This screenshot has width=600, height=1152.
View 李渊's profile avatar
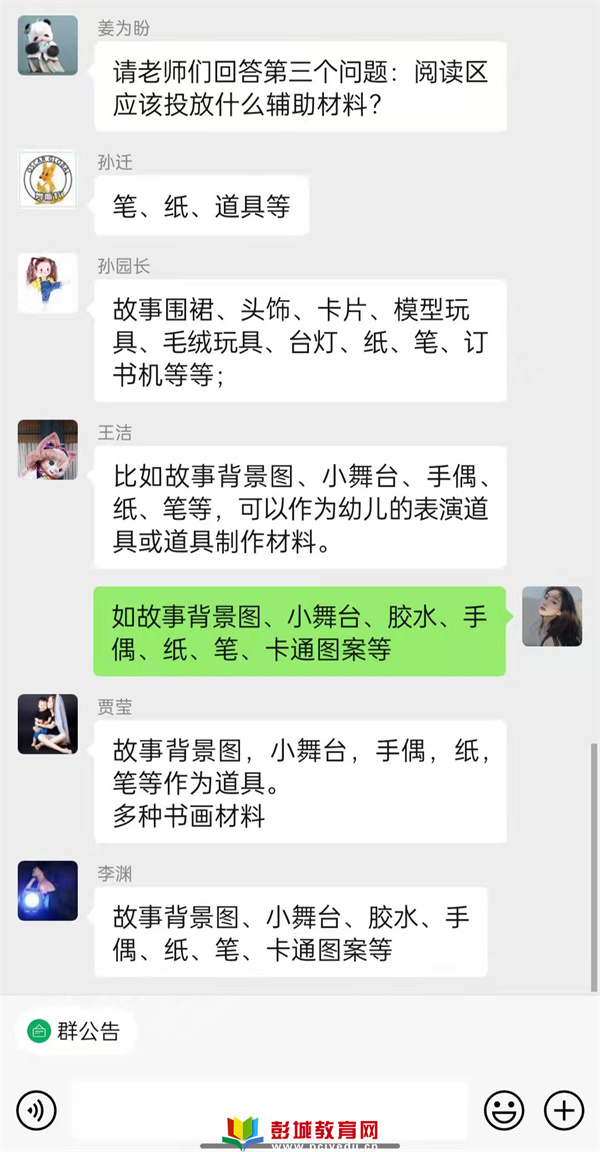47,890
